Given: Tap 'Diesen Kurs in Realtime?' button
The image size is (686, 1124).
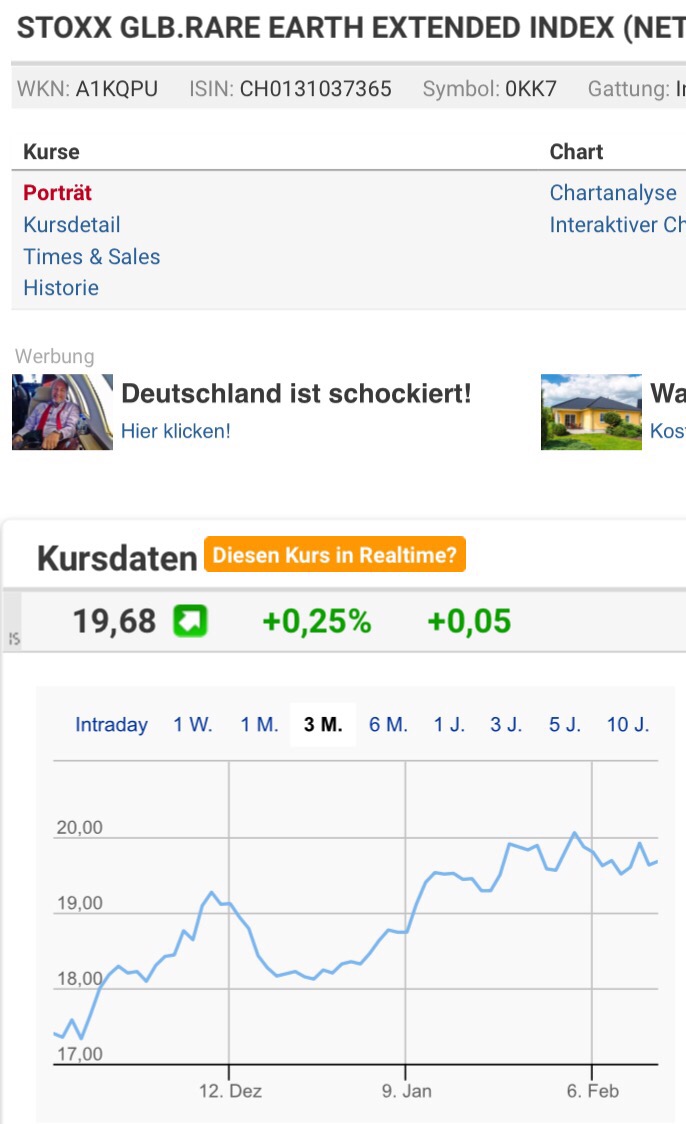Looking at the screenshot, I should pos(335,555).
